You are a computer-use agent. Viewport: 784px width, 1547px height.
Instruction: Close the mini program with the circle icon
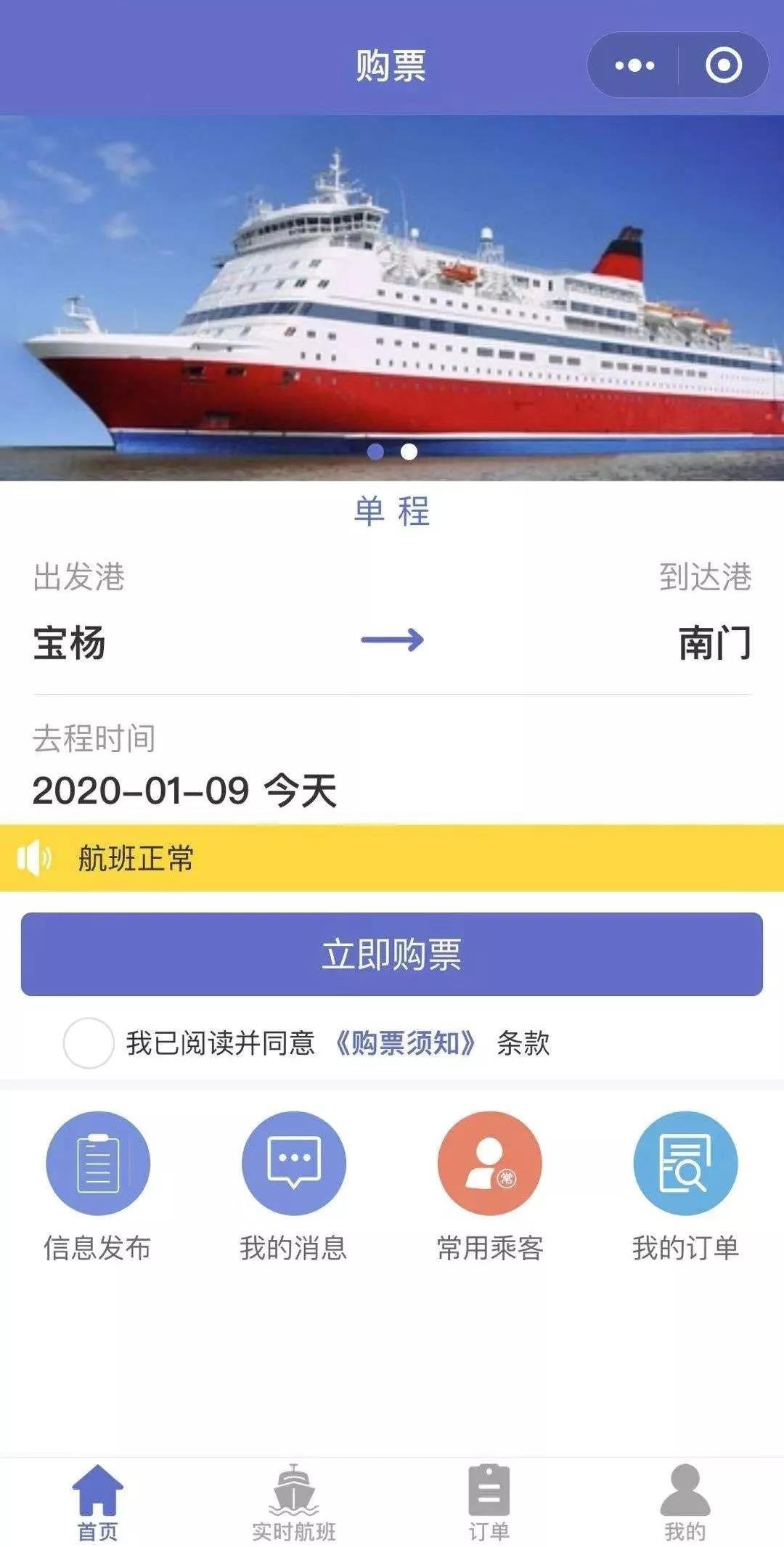point(723,65)
